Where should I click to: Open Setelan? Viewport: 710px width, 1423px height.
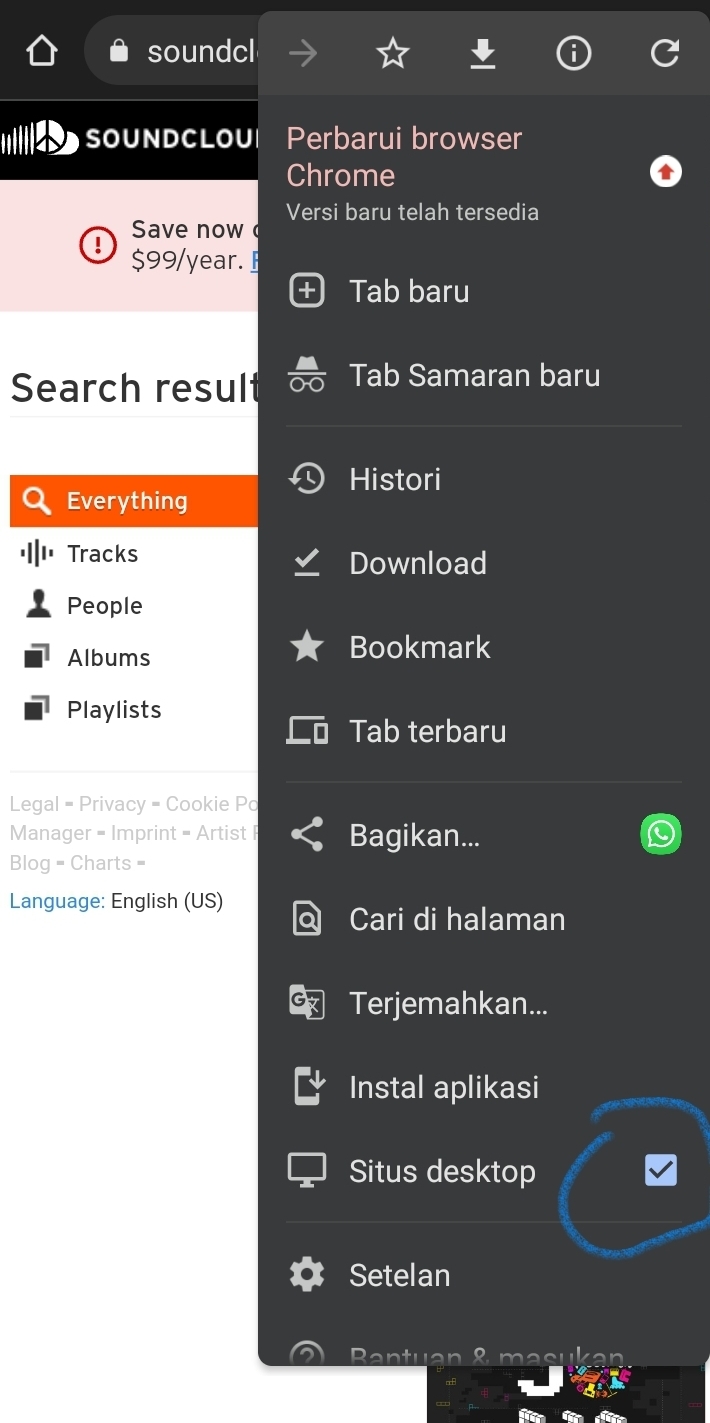(484, 1275)
